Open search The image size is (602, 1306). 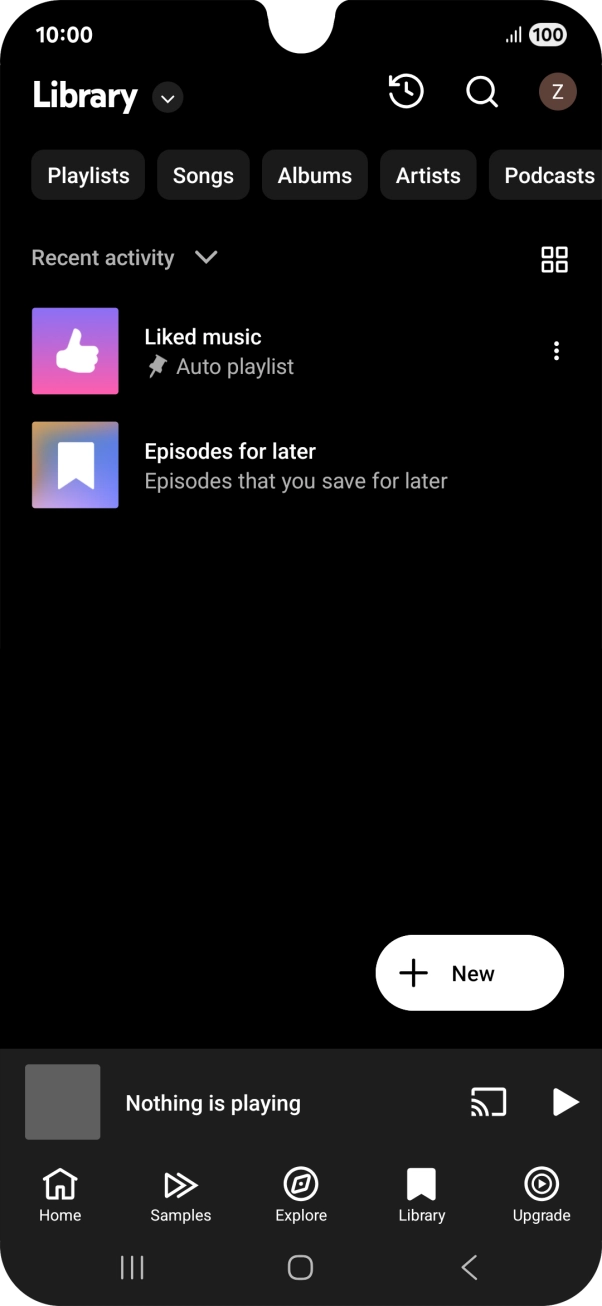482,93
